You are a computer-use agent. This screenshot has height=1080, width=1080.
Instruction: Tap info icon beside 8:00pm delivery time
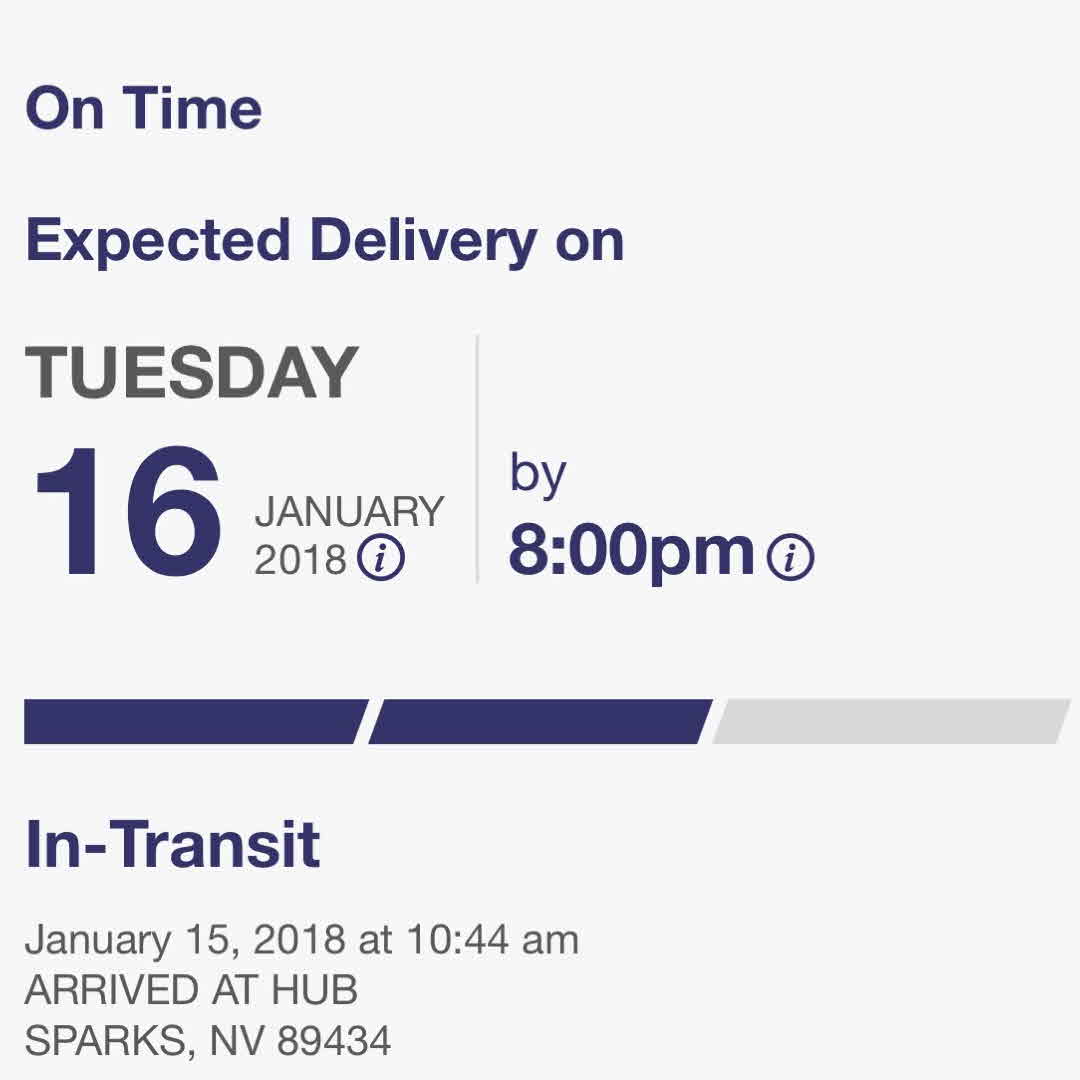(790, 558)
